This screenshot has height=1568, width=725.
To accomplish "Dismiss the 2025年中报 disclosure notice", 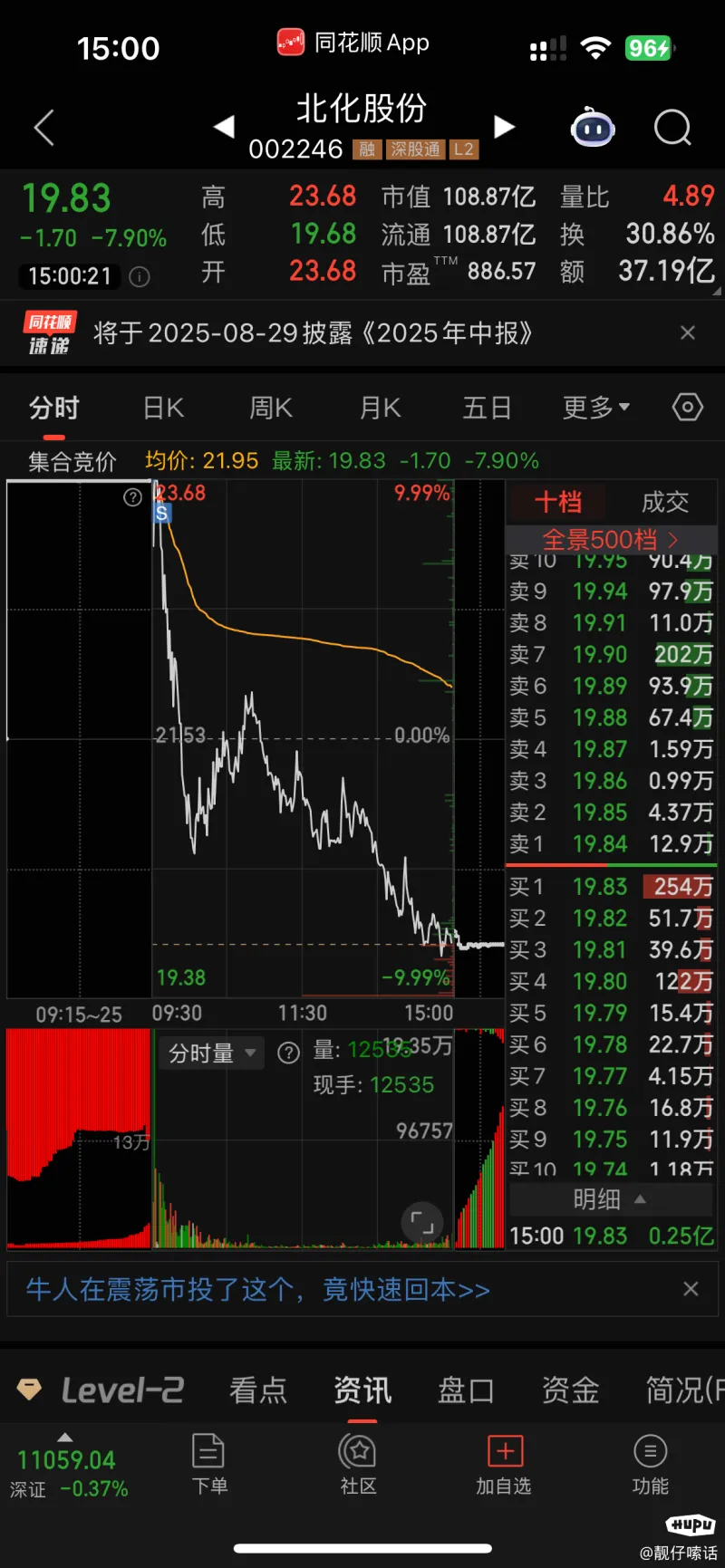I will [x=688, y=332].
